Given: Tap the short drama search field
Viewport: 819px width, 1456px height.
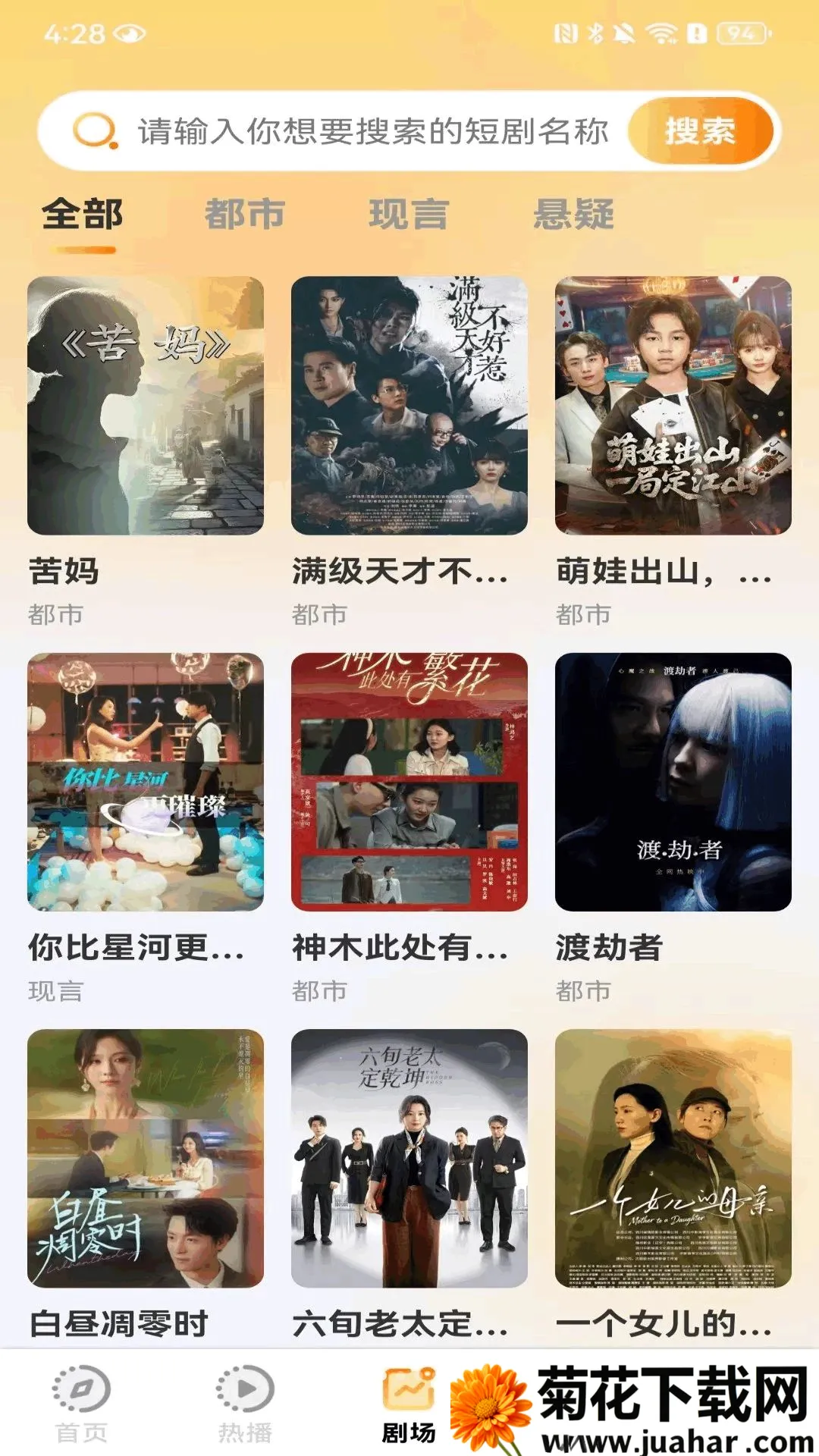Looking at the screenshot, I should pyautogui.click(x=373, y=131).
